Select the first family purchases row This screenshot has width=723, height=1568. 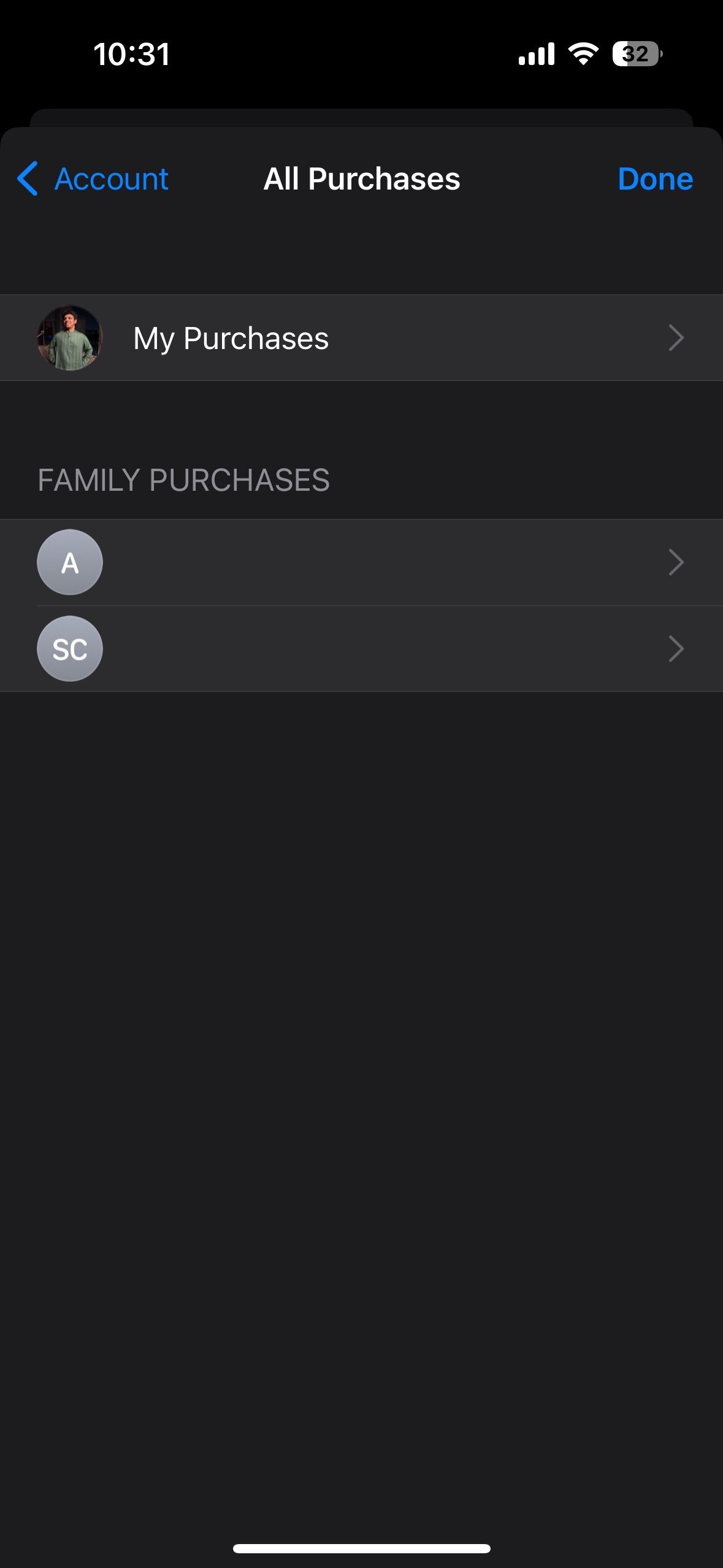(362, 562)
